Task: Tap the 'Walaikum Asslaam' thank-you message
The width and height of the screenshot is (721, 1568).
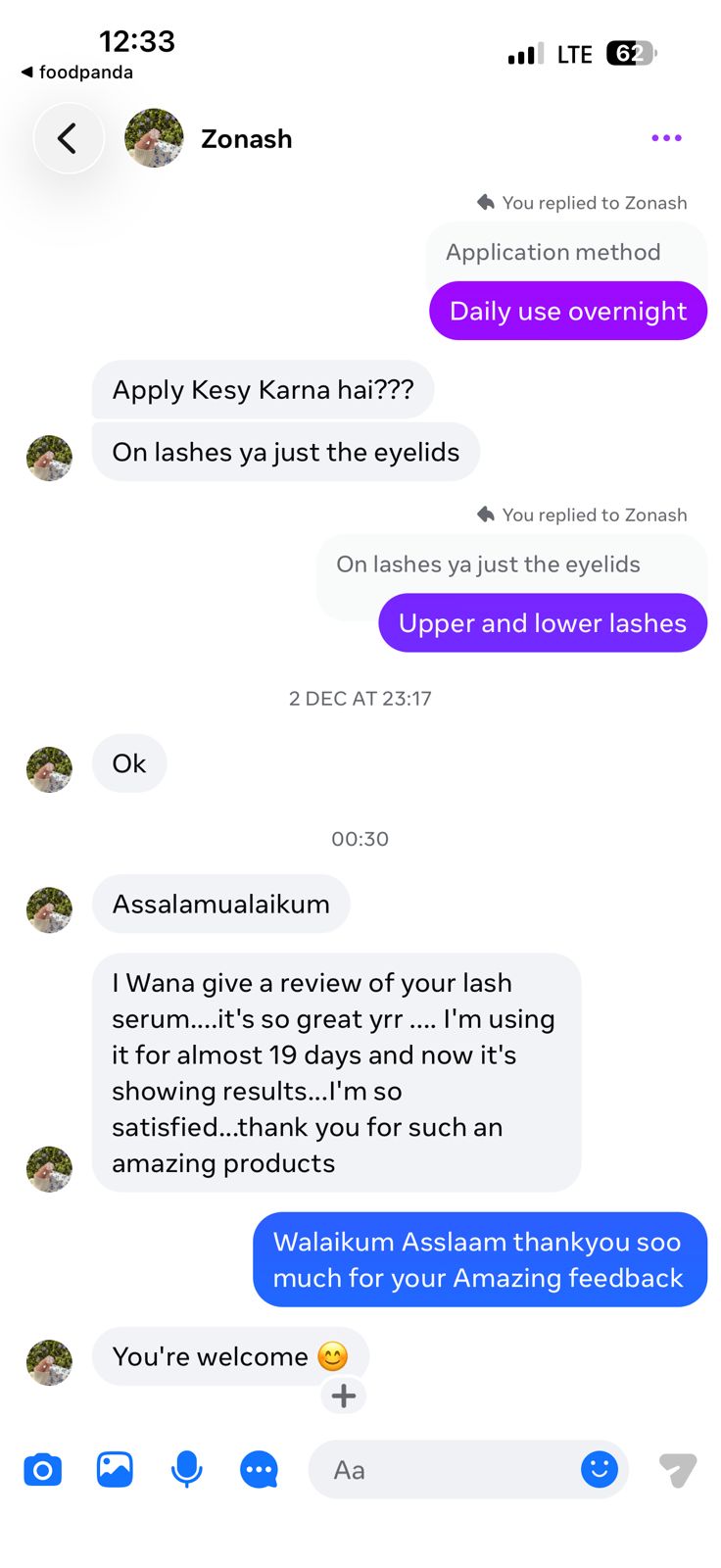Action: pyautogui.click(x=479, y=1259)
